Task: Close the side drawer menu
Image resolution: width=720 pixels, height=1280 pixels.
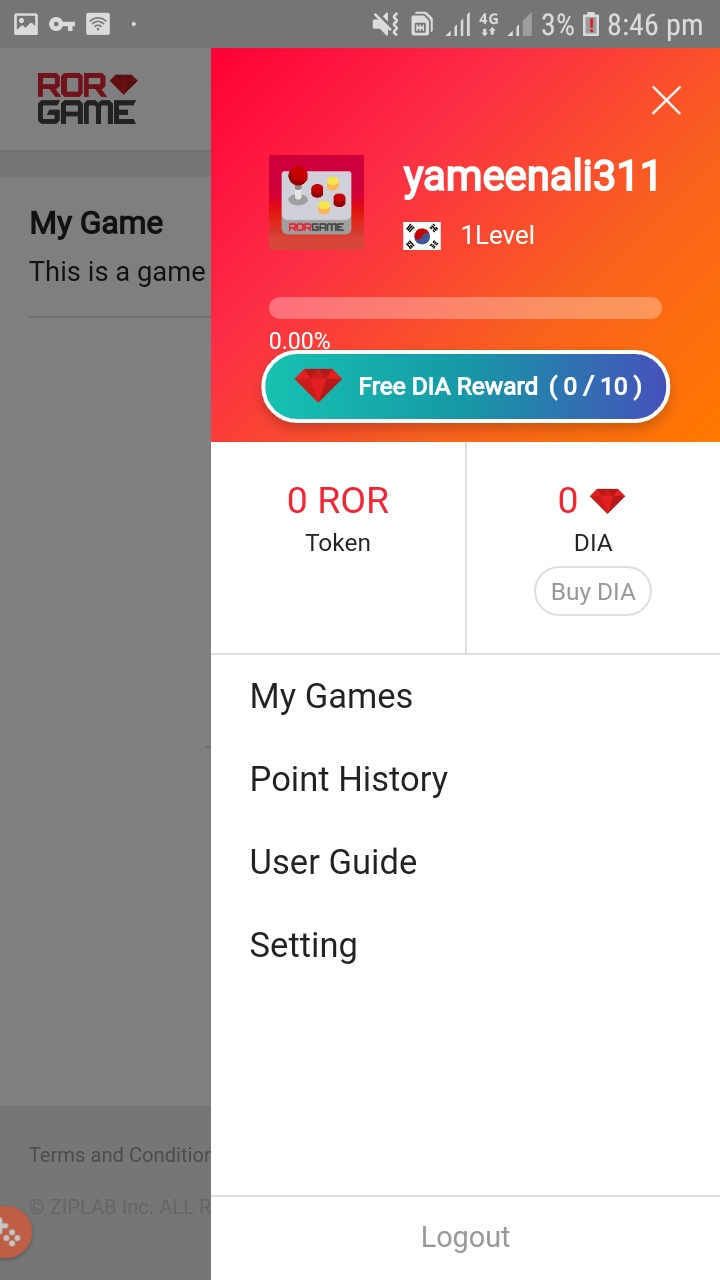Action: tap(666, 100)
